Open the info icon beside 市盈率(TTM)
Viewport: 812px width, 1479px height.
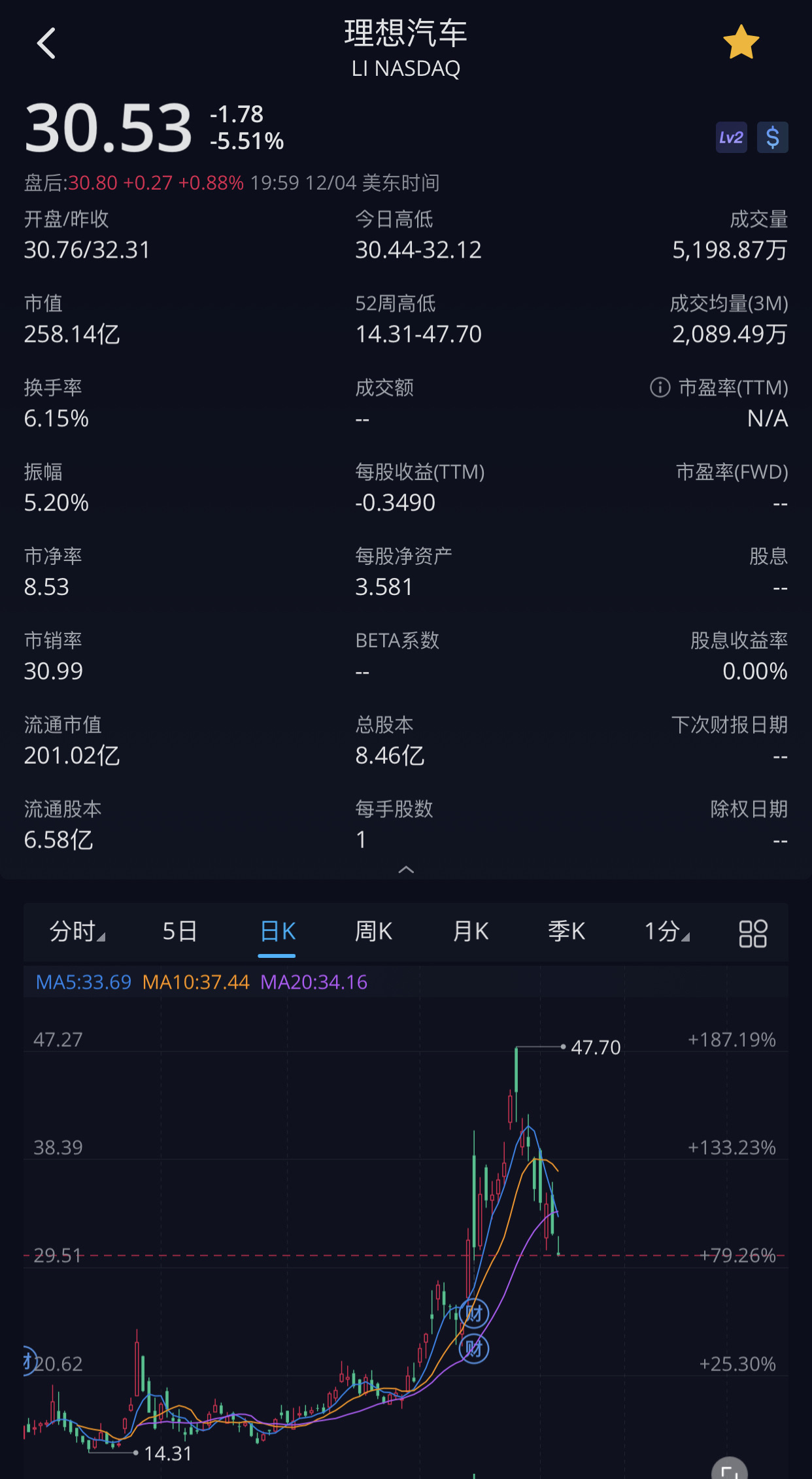click(x=660, y=387)
